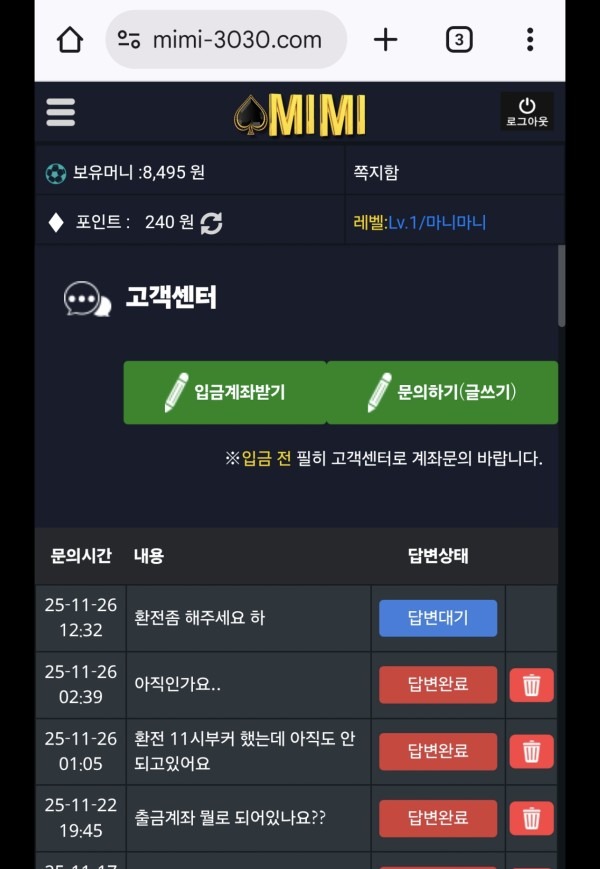Refresh the 포인트 balance
Viewport: 600px width, 869px height.
click(211, 223)
